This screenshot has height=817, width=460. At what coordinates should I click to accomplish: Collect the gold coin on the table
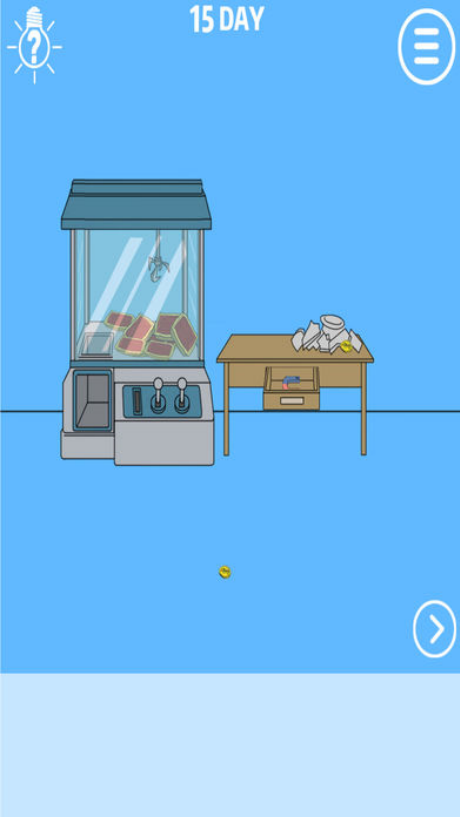point(346,344)
